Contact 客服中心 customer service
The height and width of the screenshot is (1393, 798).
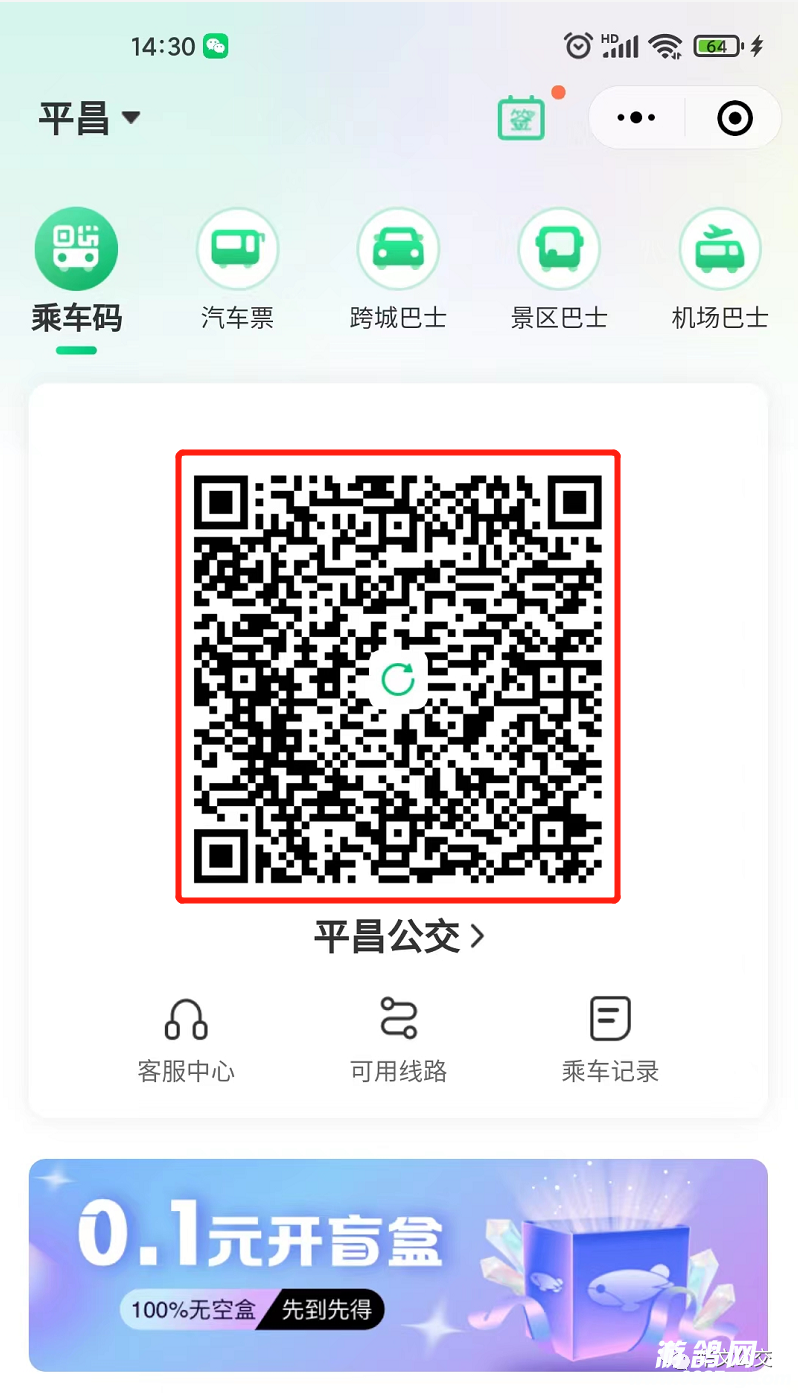coord(186,1040)
